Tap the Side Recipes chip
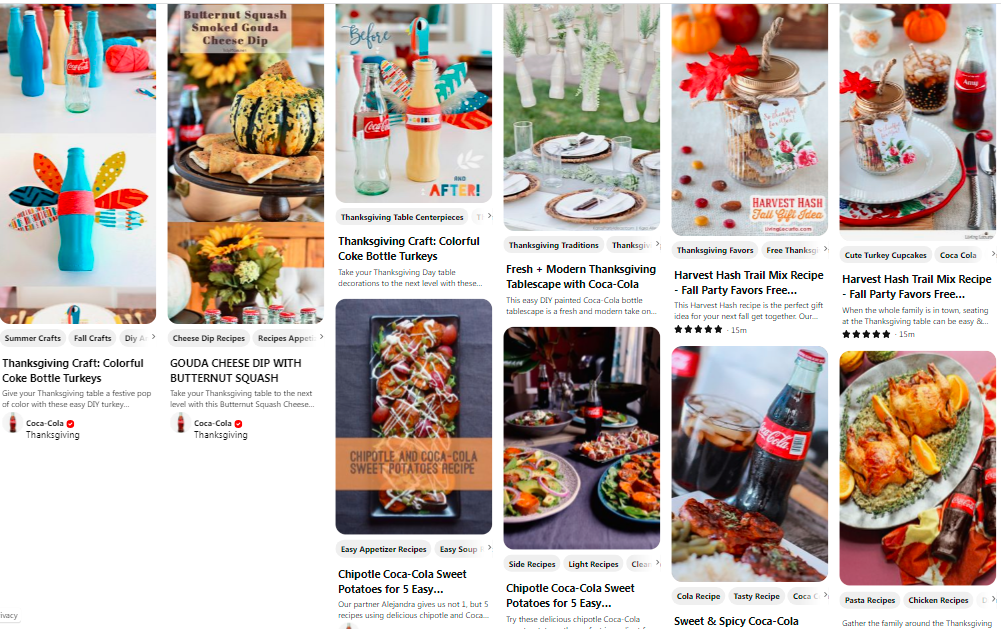 pyautogui.click(x=532, y=565)
